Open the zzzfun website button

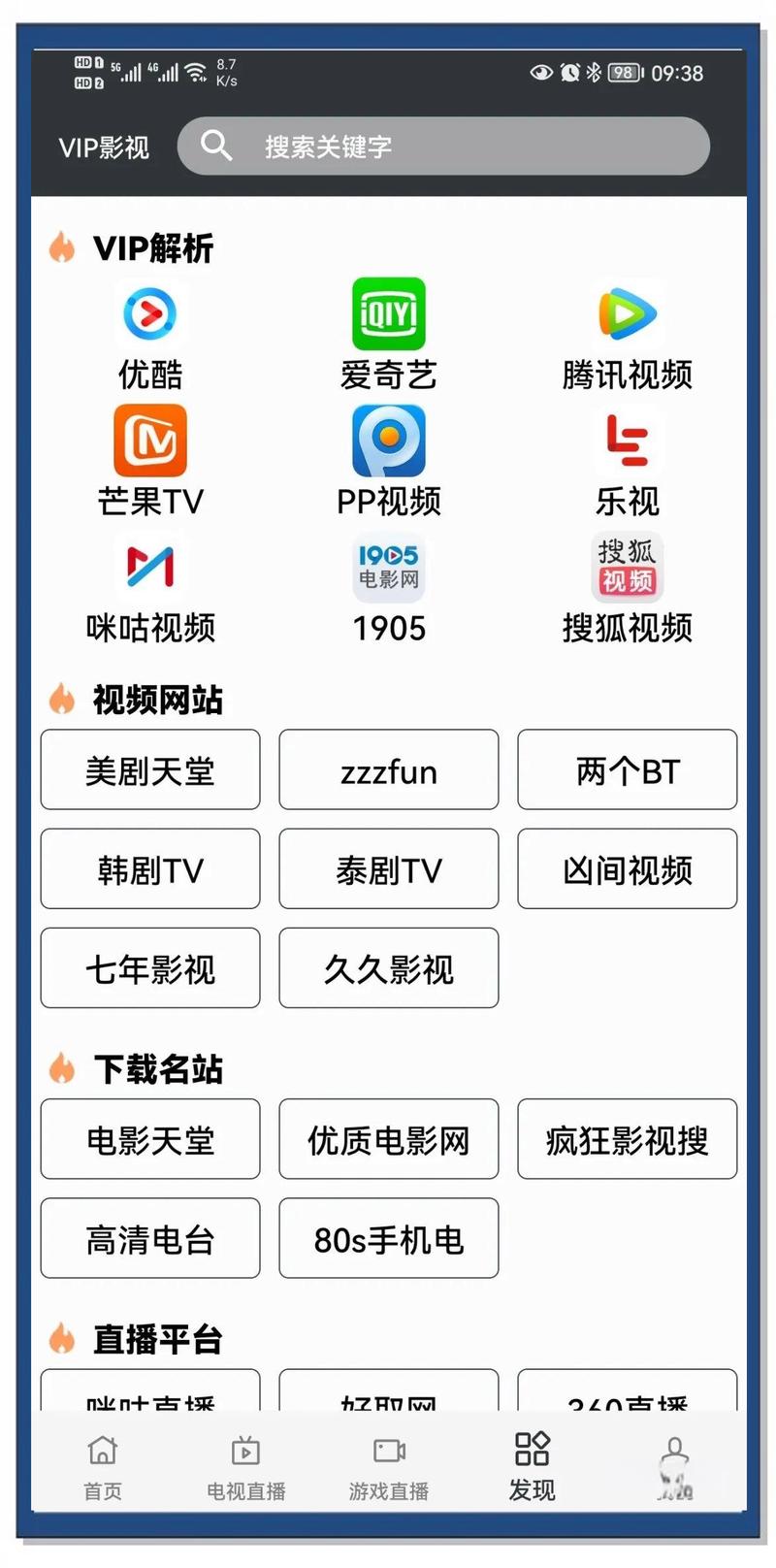click(x=388, y=769)
